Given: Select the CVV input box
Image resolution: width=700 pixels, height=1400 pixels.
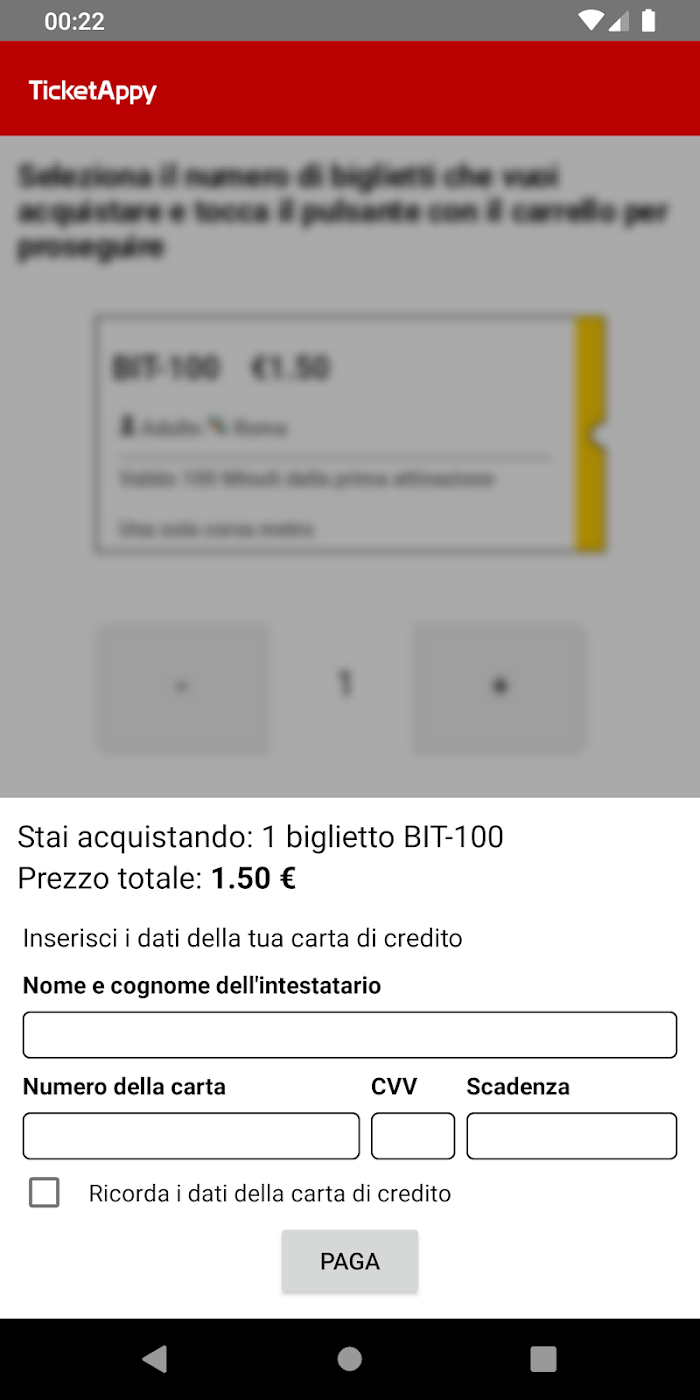Looking at the screenshot, I should click(x=413, y=1136).
